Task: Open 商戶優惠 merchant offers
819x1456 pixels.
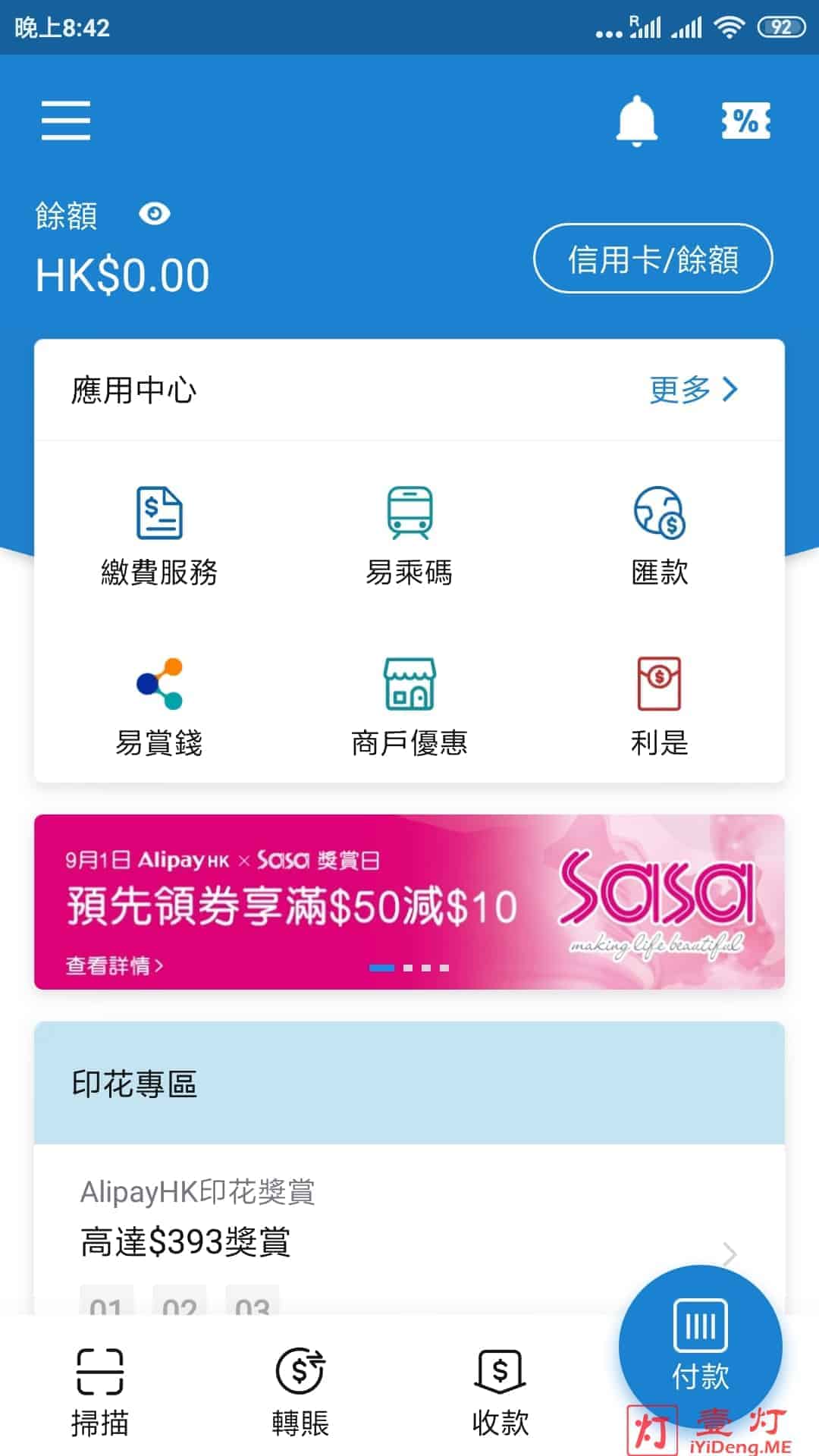Action: (409, 705)
